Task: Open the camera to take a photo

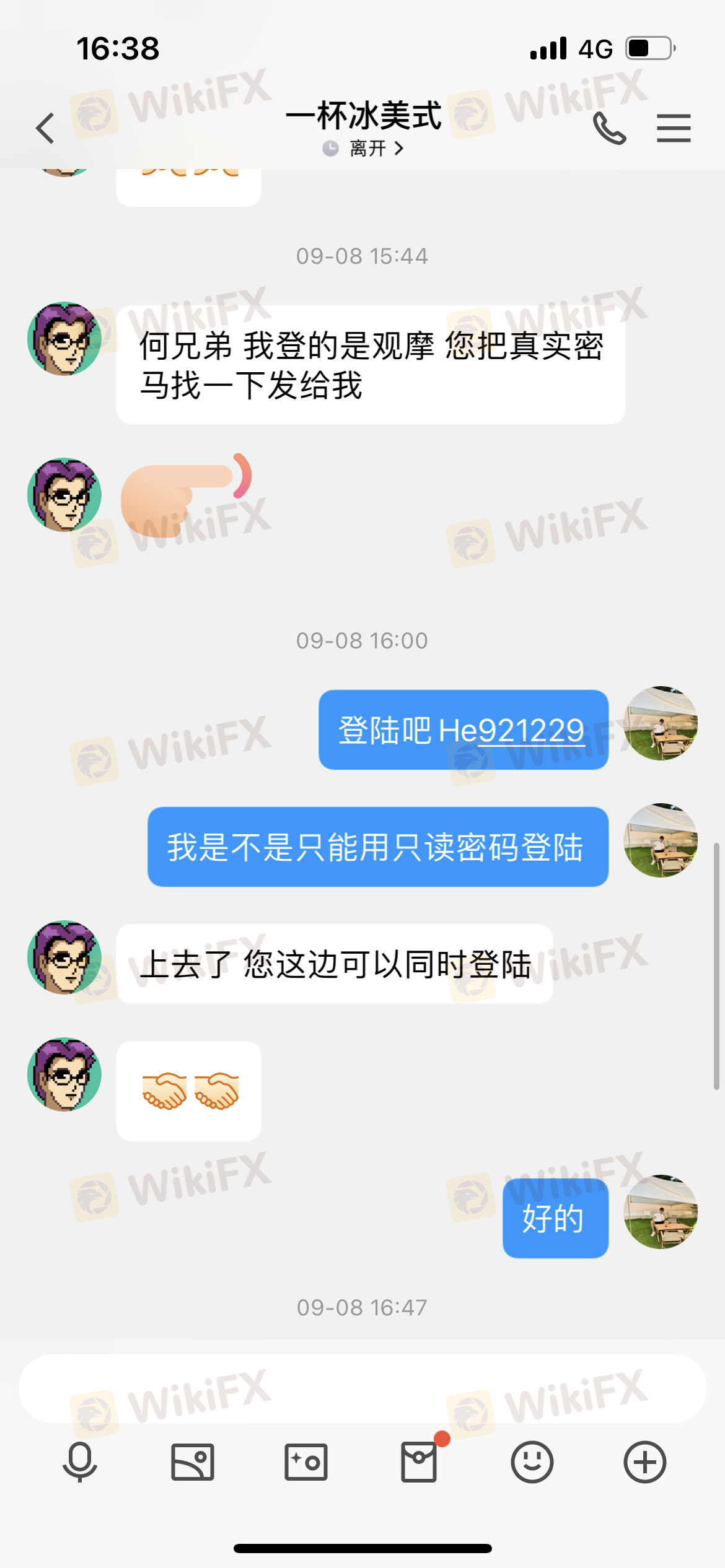Action: click(305, 1461)
